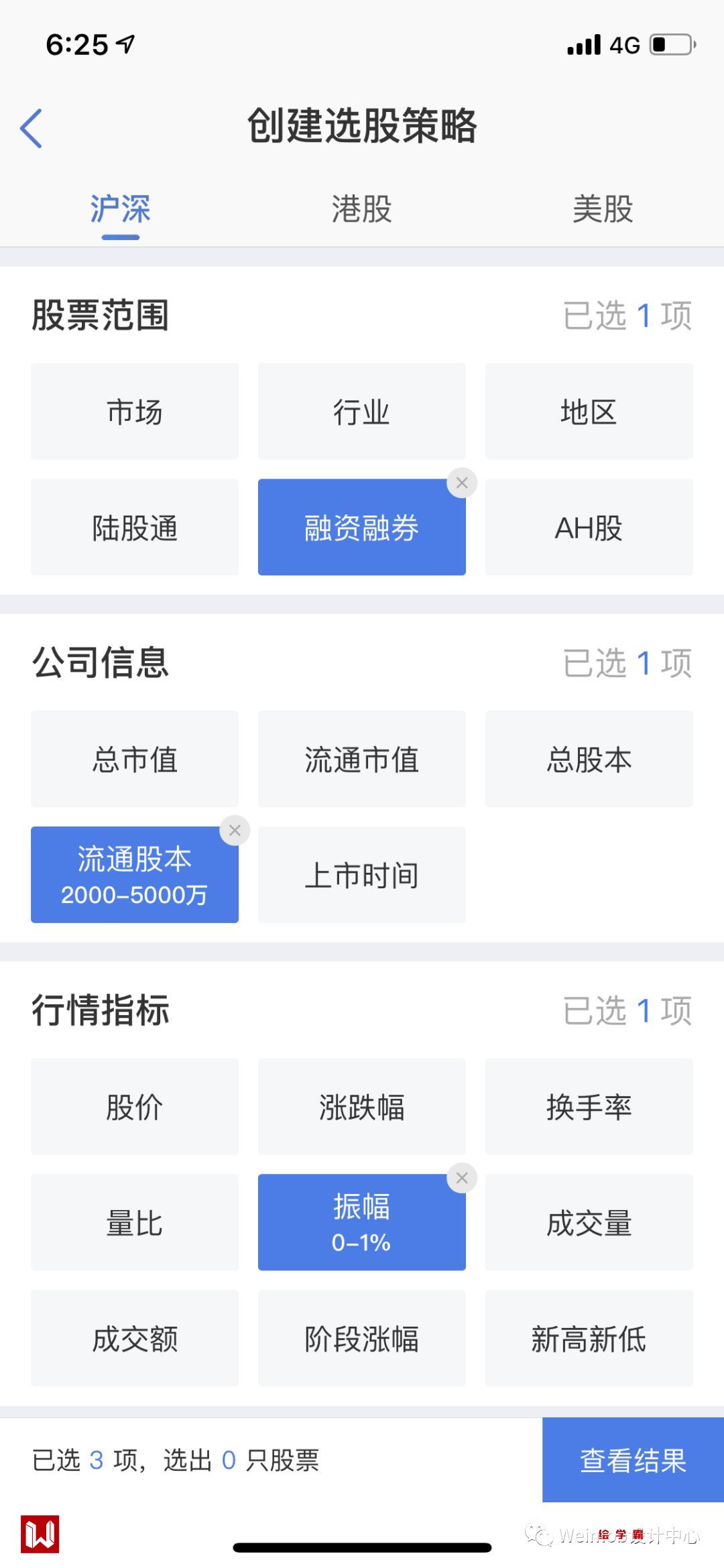
Task: Select the 陆股通 chip
Action: pos(135,528)
